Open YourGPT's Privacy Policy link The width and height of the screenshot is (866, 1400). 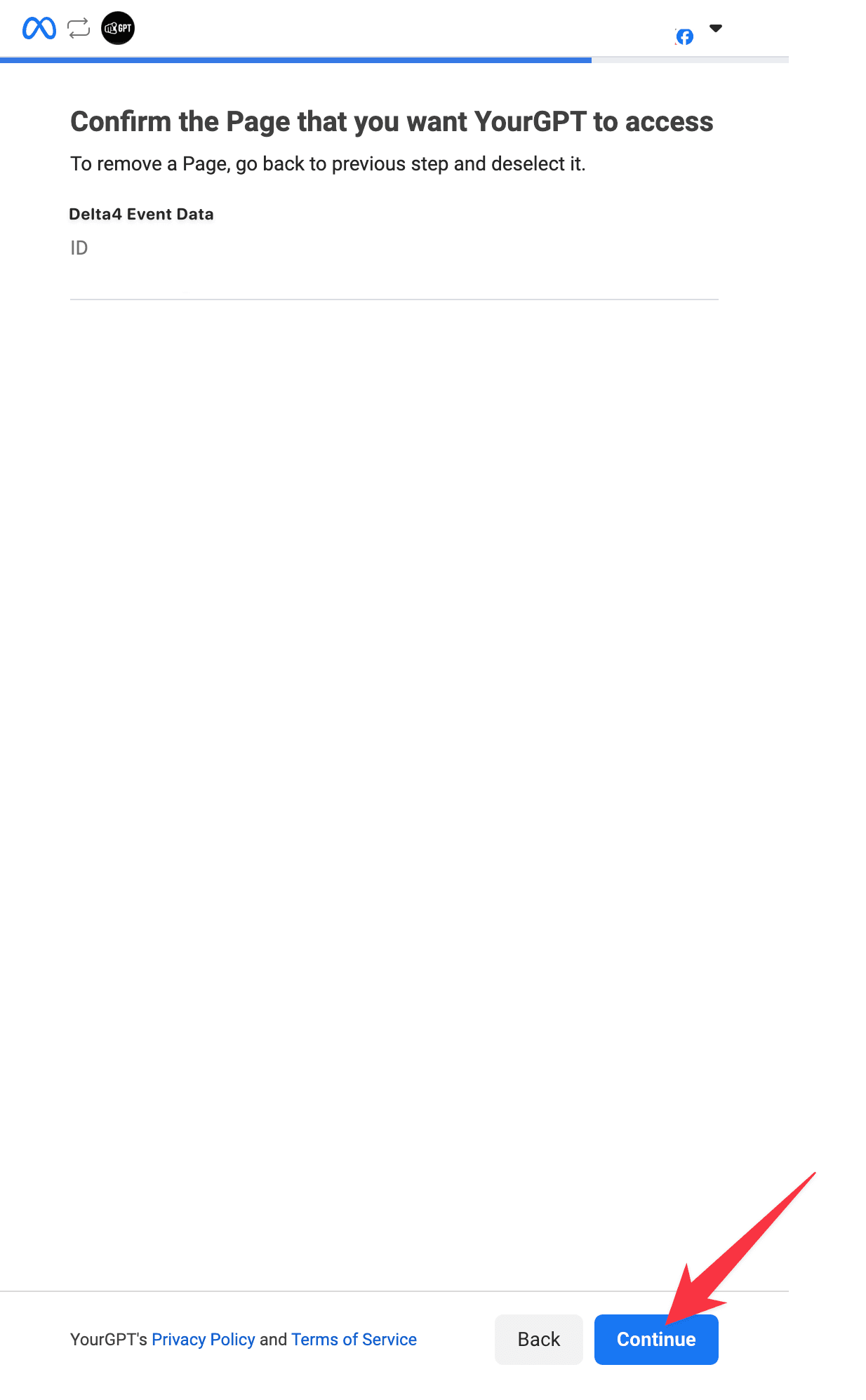203,1339
